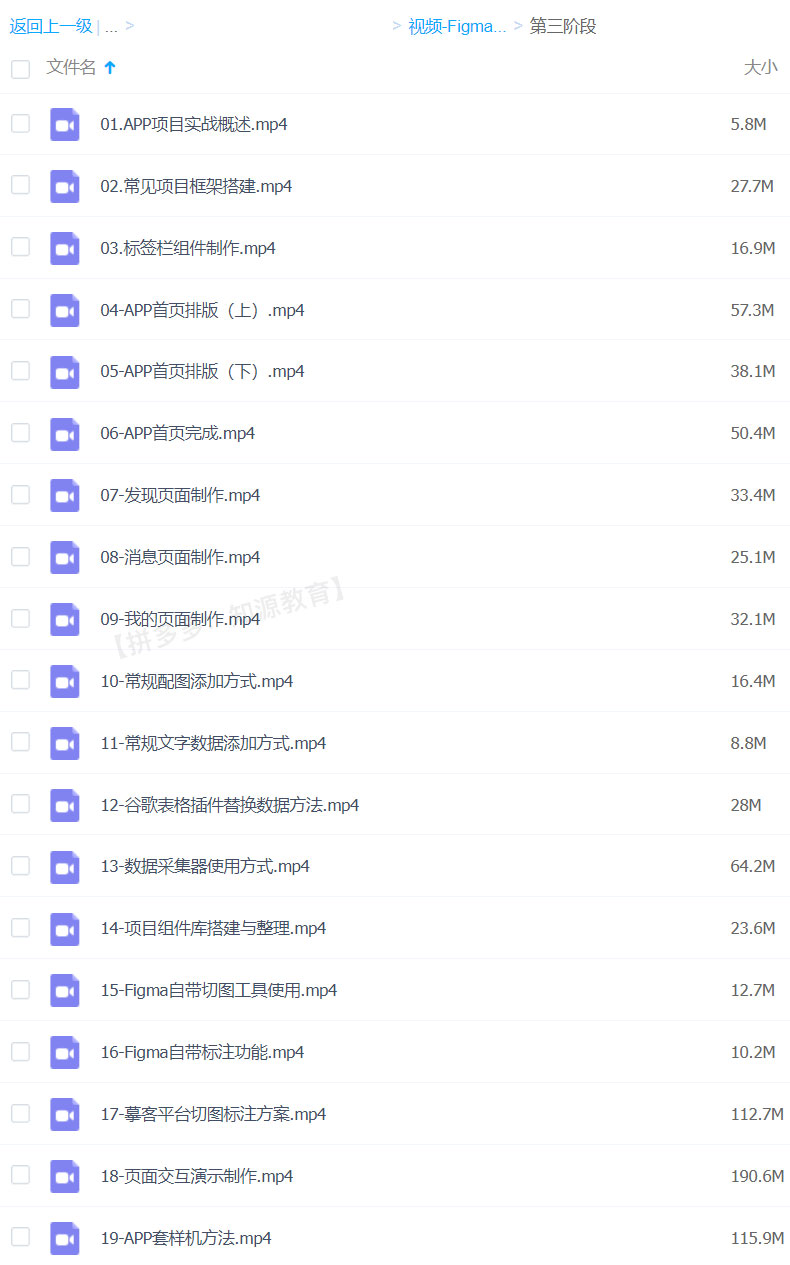Tick checkbox next to 19-APP套样机方法.mp4
Screen dimensions: 790x1265
(x=20, y=1237)
